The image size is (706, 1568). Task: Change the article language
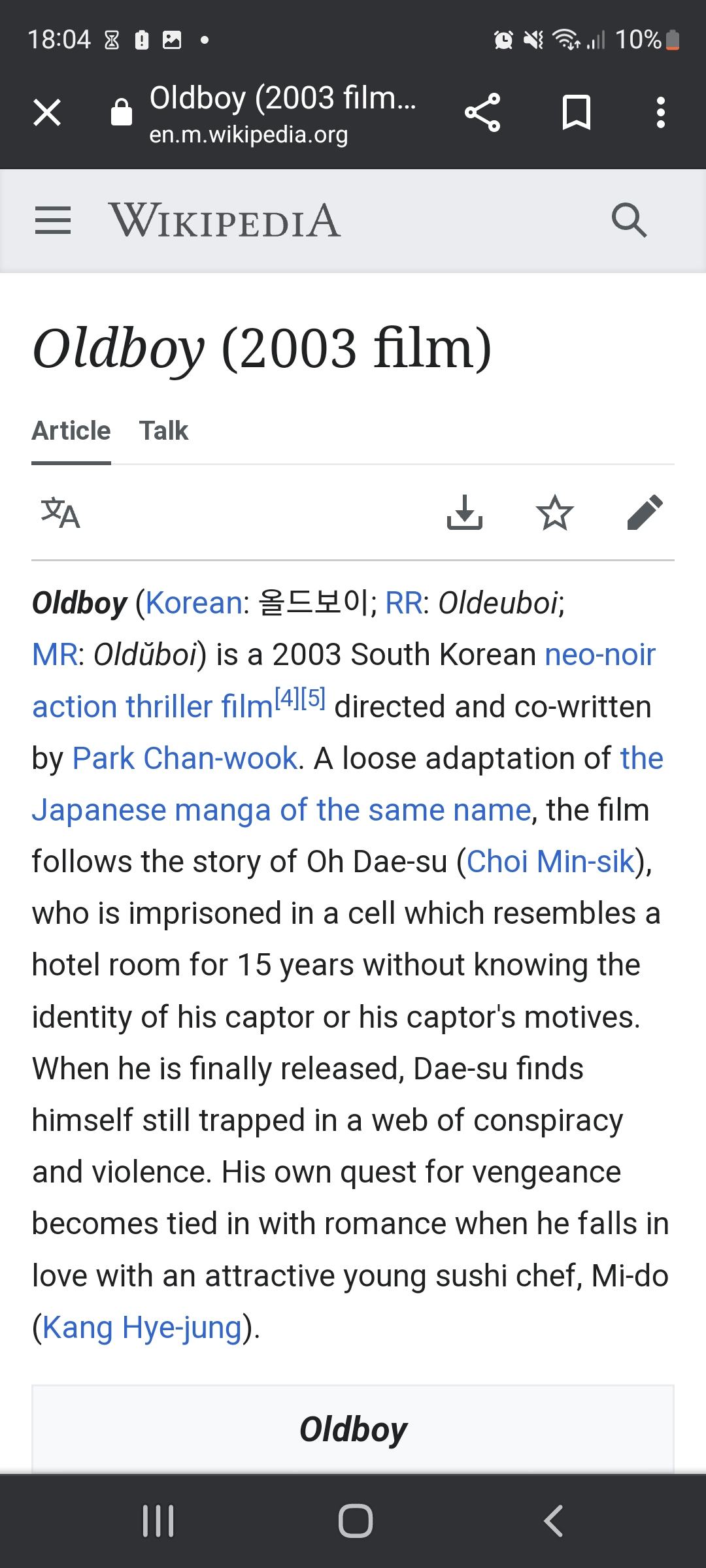[60, 513]
